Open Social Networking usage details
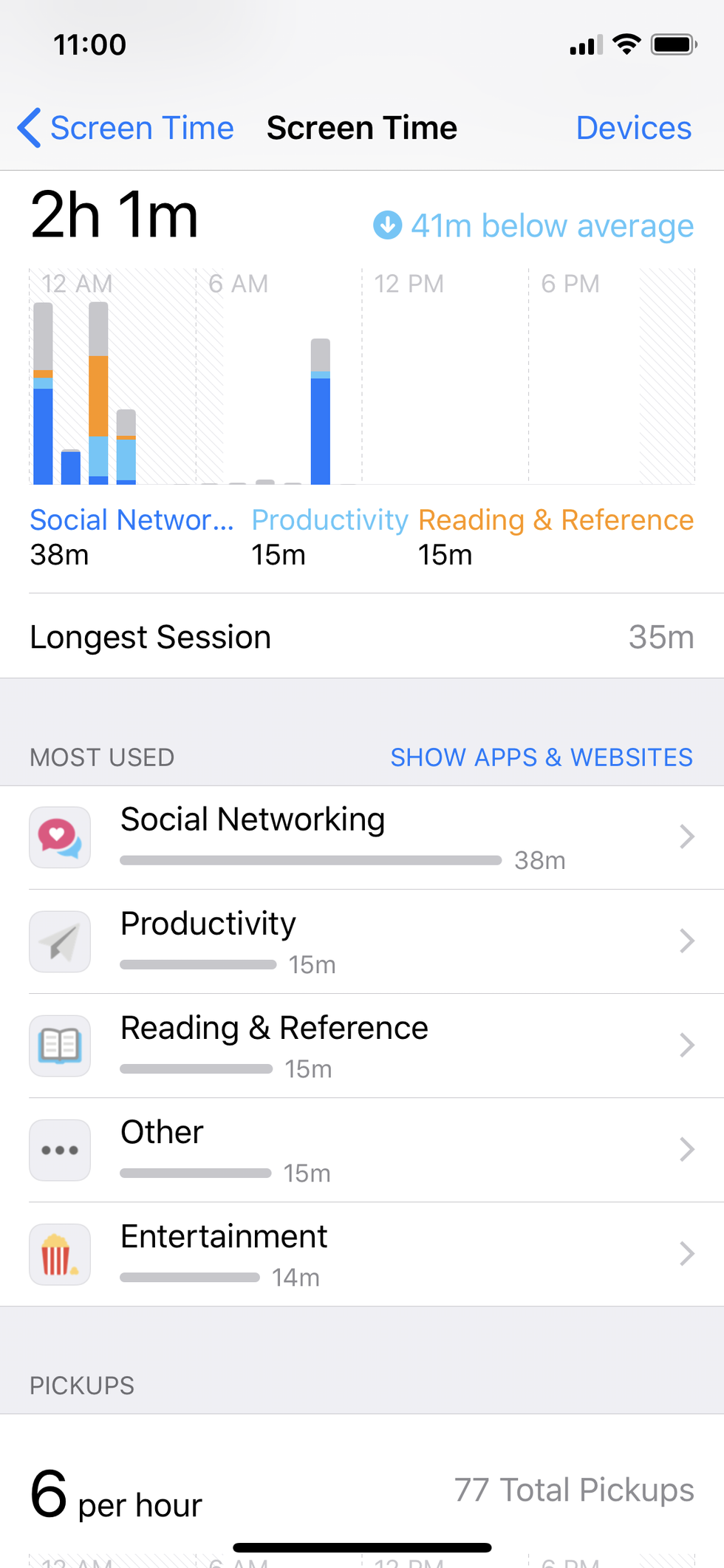The height and width of the screenshot is (1568, 724). [362, 837]
